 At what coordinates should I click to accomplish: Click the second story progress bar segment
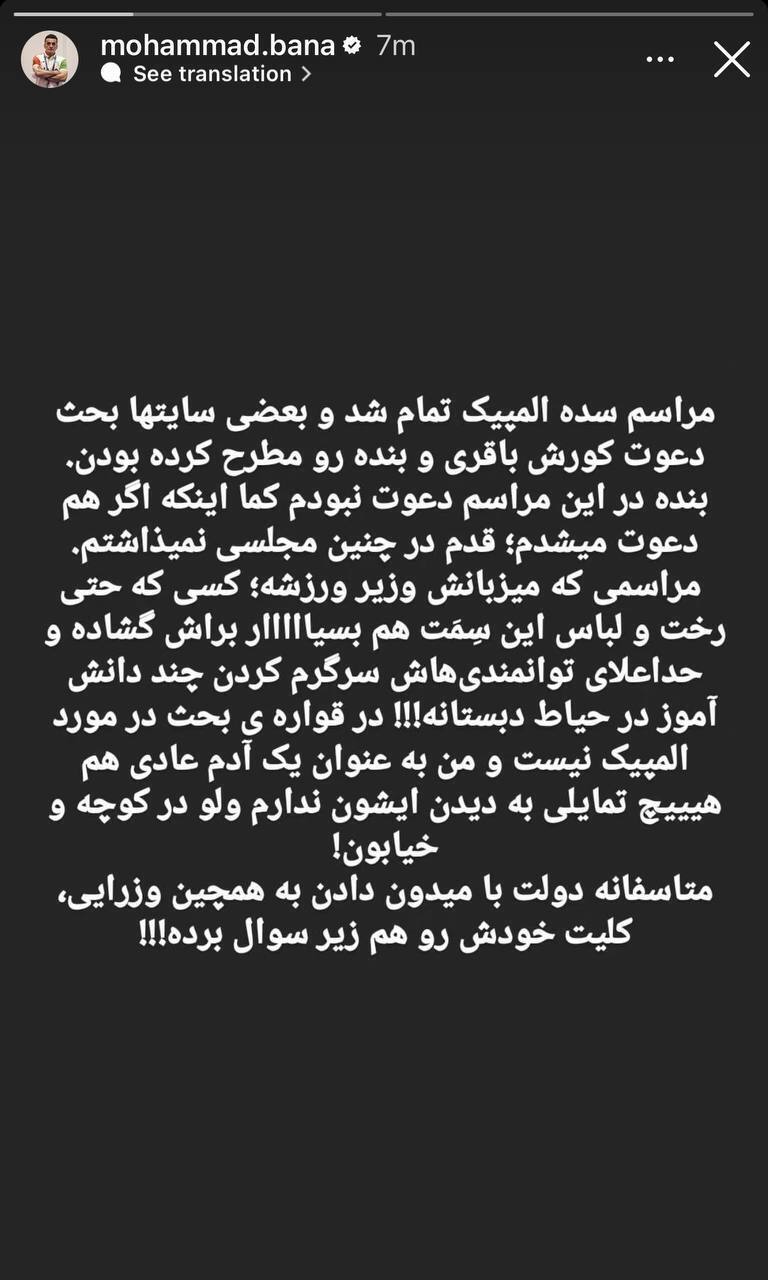570,13
